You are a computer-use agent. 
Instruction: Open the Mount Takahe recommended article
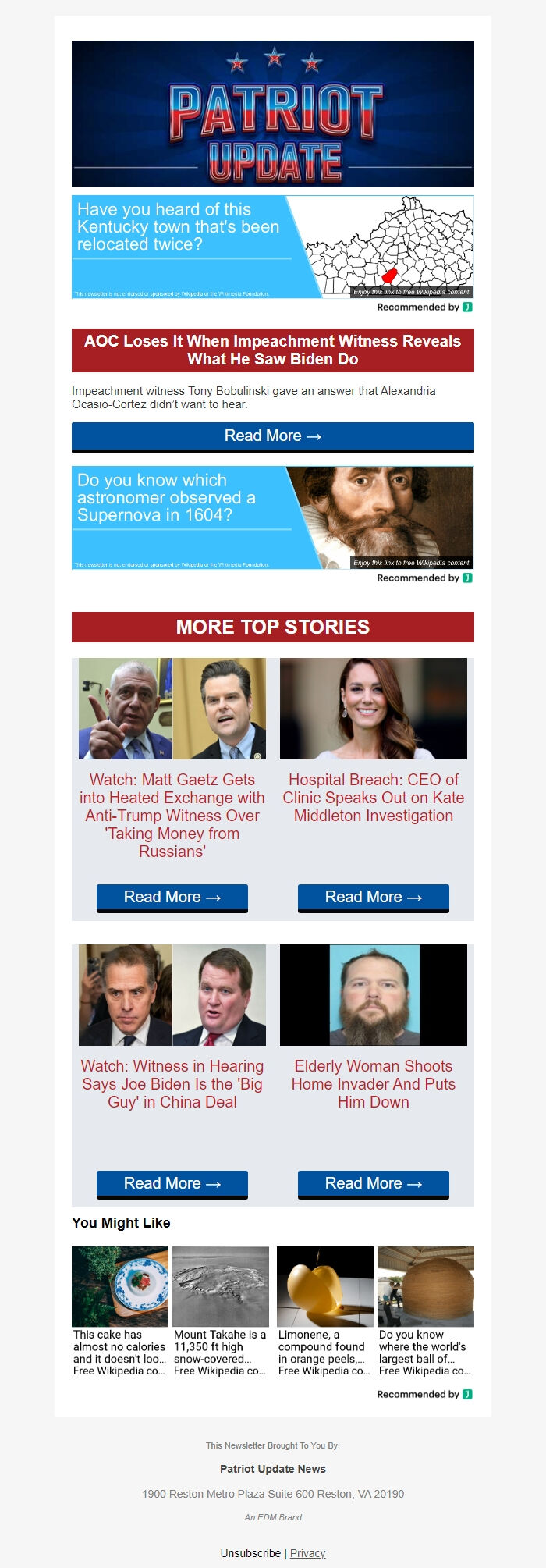(x=220, y=1311)
